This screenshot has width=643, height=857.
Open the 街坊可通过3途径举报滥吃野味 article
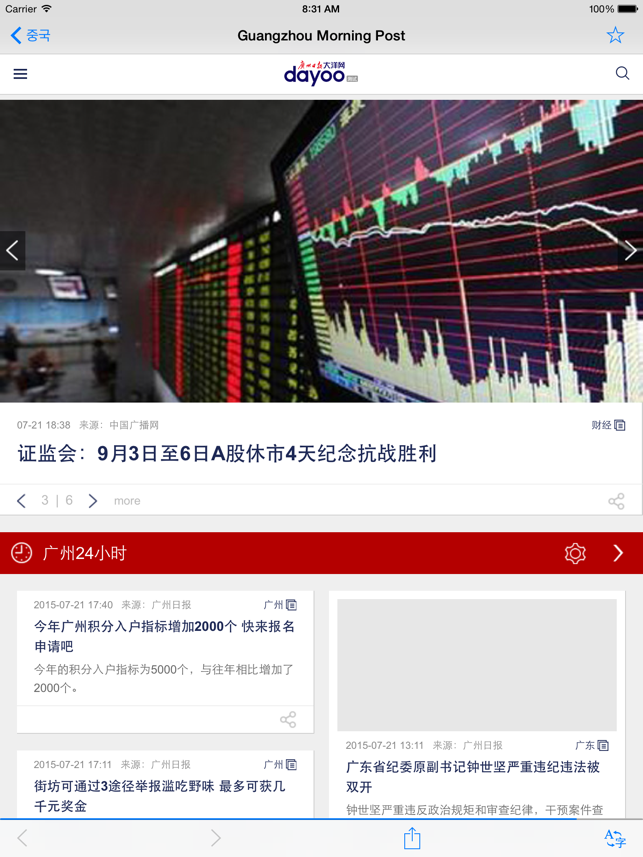(x=159, y=796)
